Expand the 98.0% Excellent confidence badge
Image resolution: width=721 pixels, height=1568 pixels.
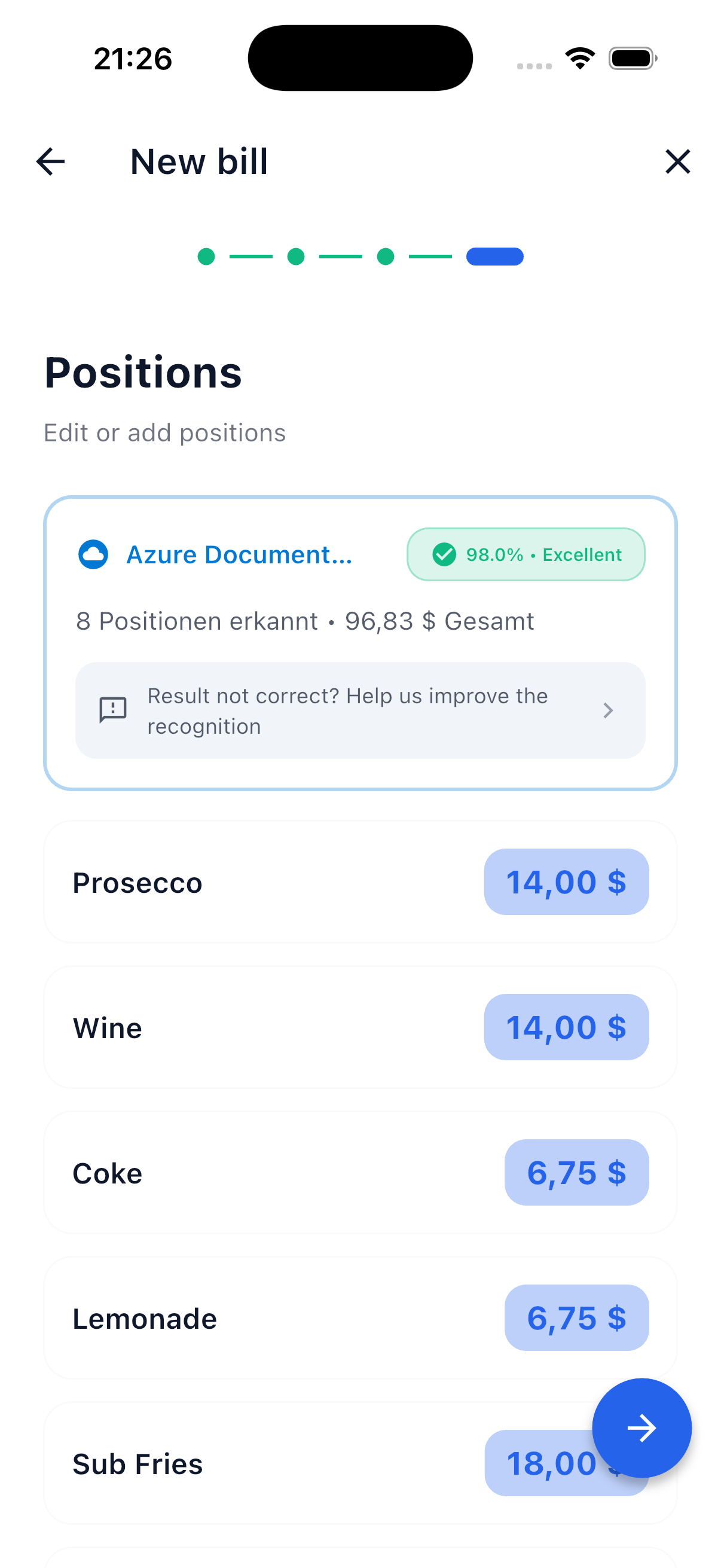pyautogui.click(x=526, y=554)
